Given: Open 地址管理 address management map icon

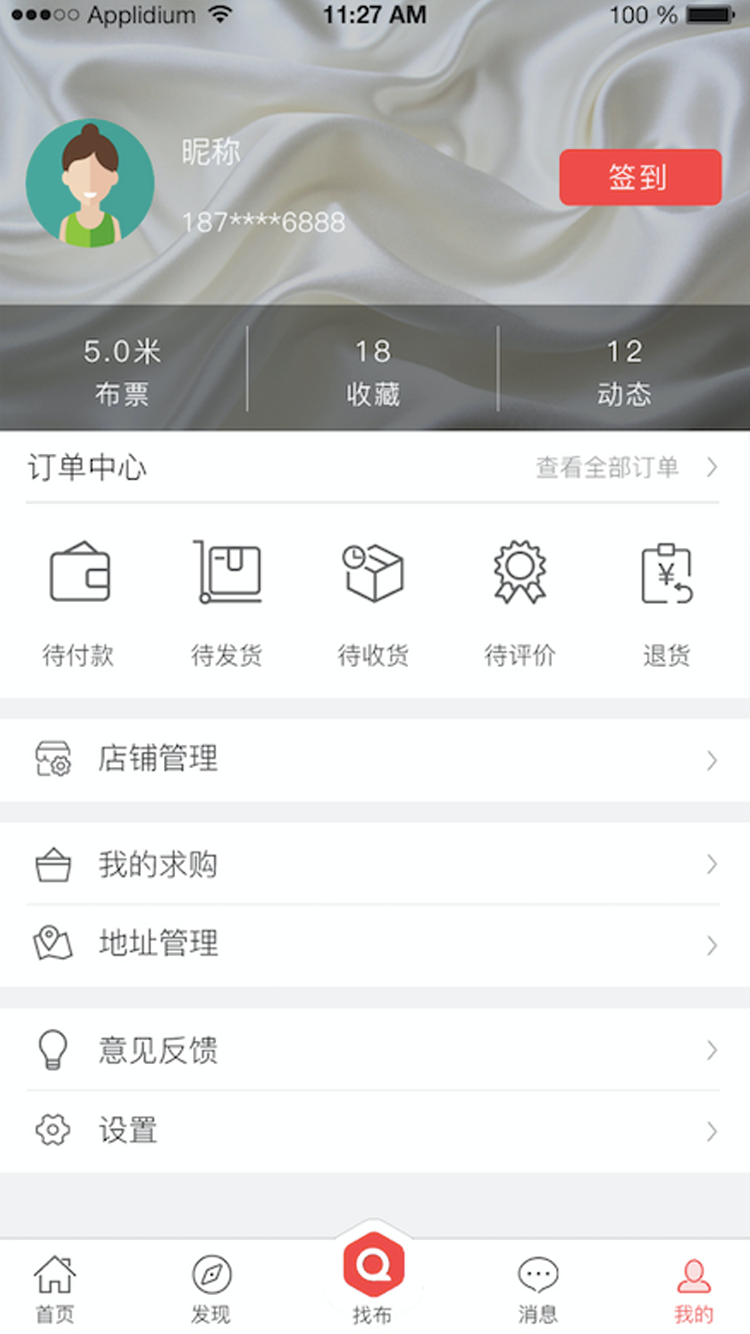Looking at the screenshot, I should (x=53, y=943).
